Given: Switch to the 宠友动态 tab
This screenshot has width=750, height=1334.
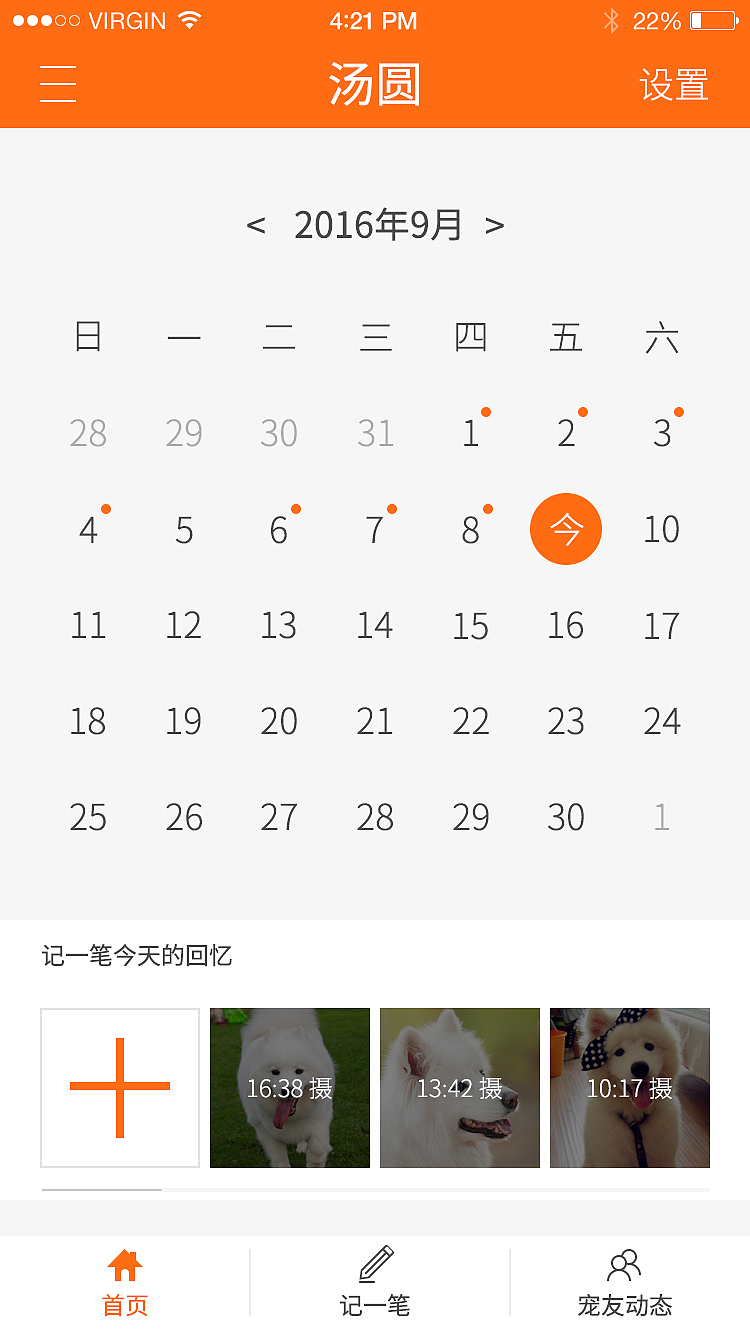Looking at the screenshot, I should pyautogui.click(x=625, y=1283).
